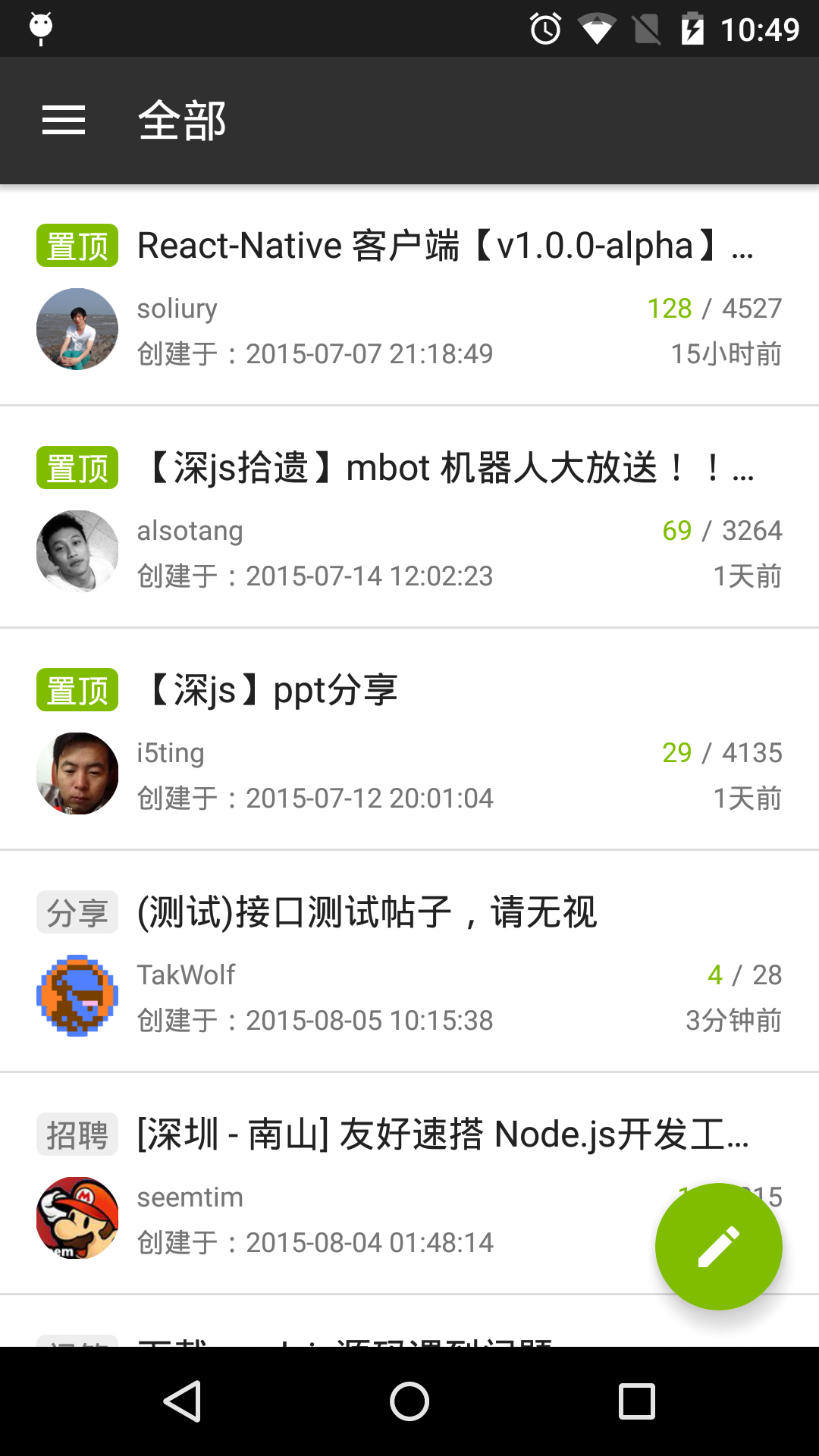Open the 接口测试帖子 post by TakWolf

coord(409,962)
